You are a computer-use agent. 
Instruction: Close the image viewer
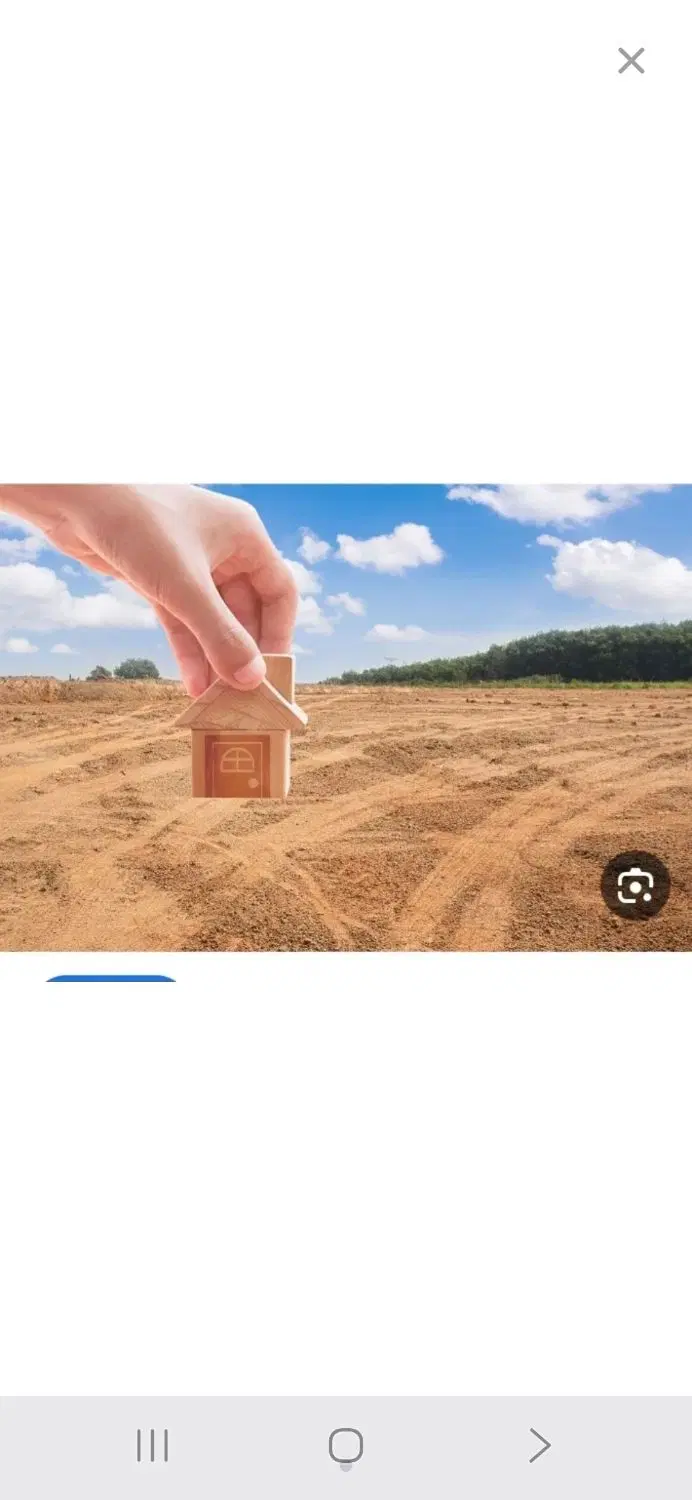pos(631,61)
